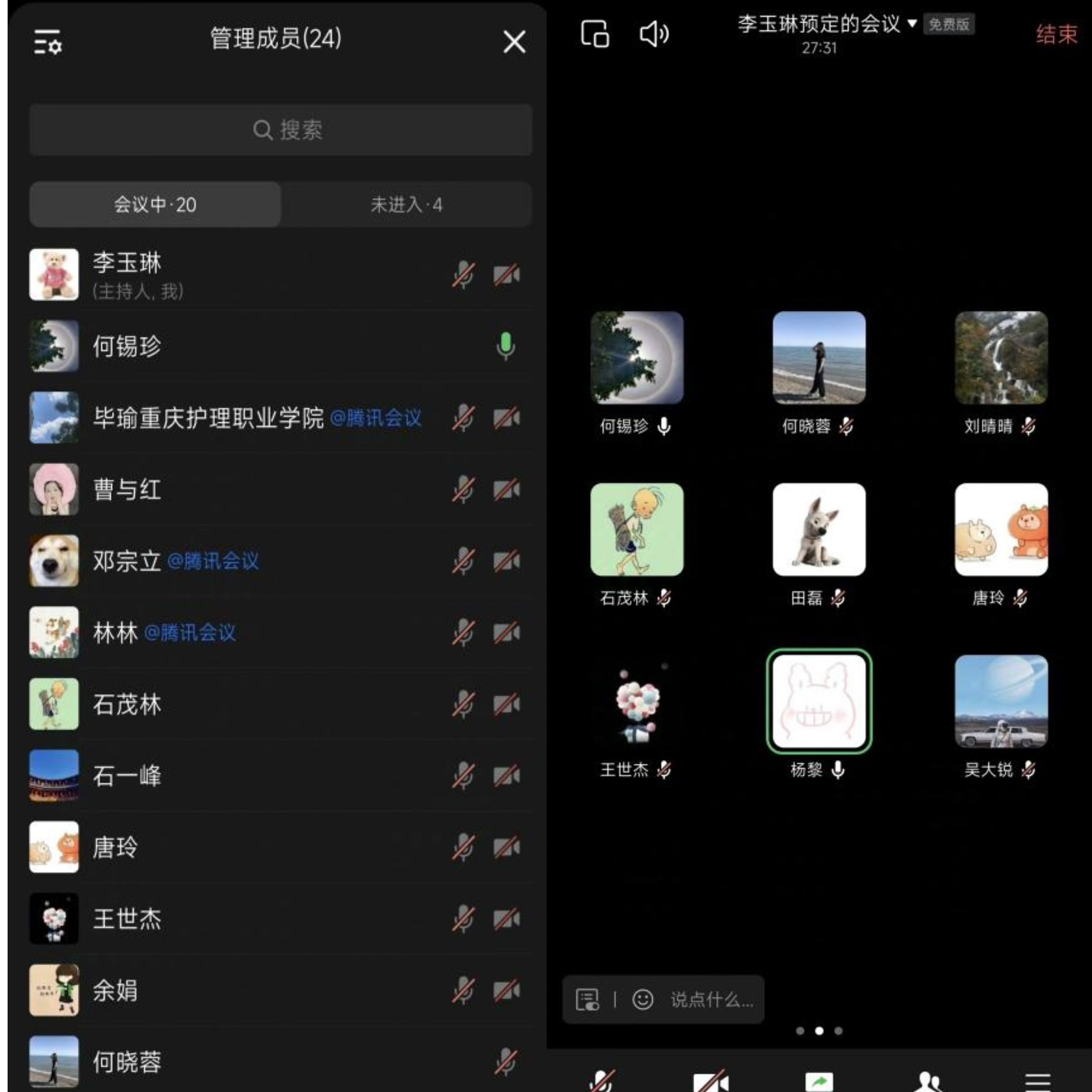Screen dimensions: 1092x1092
Task: Tap the camera icon for 石茂林
Action: (506, 704)
